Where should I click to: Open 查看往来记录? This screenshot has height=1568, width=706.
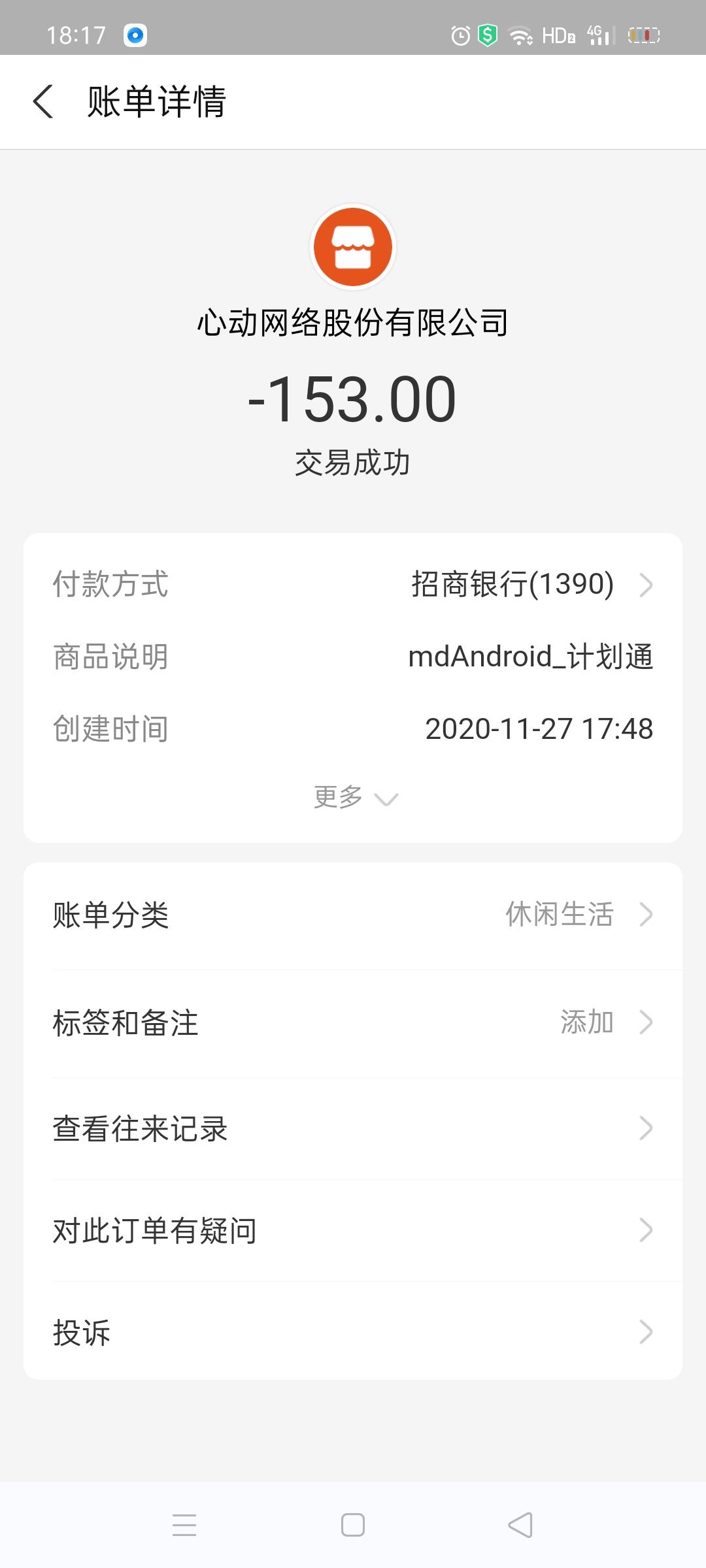coord(353,1128)
